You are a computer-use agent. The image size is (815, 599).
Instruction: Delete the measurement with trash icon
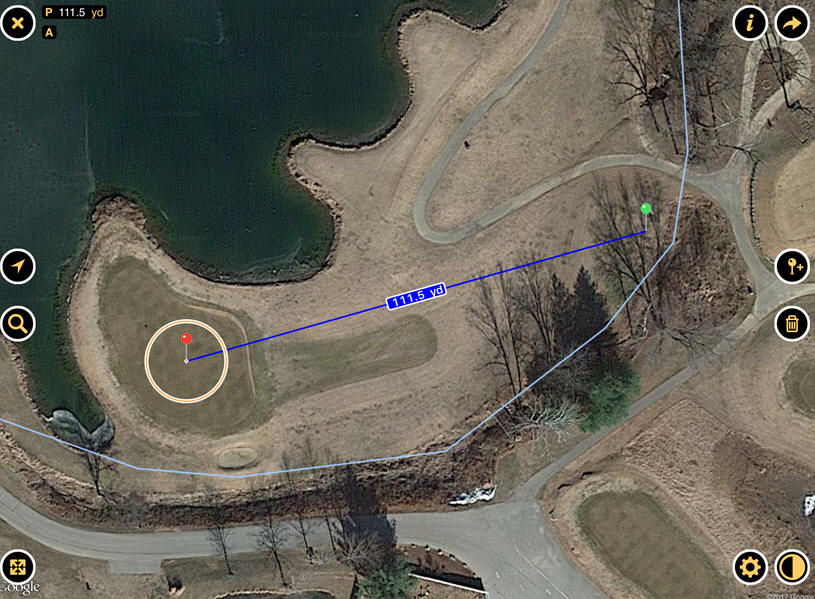[792, 324]
